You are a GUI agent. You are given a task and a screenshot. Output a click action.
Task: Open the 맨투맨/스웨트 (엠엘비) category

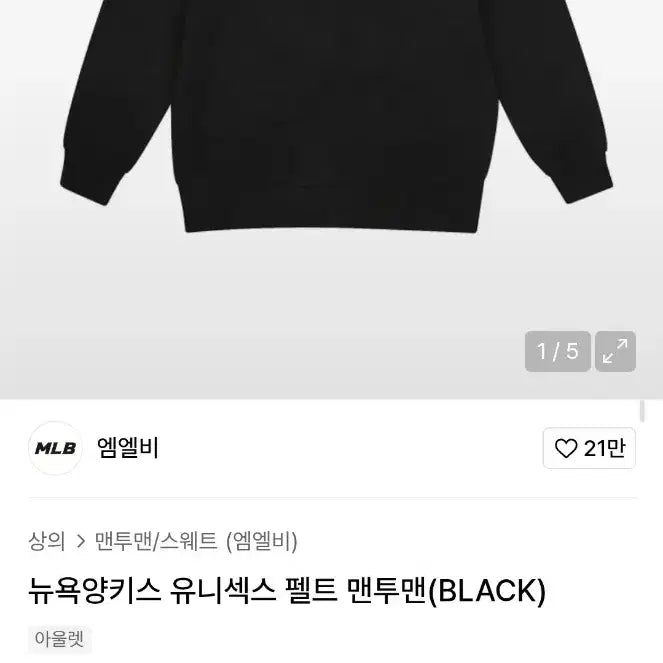pos(196,541)
